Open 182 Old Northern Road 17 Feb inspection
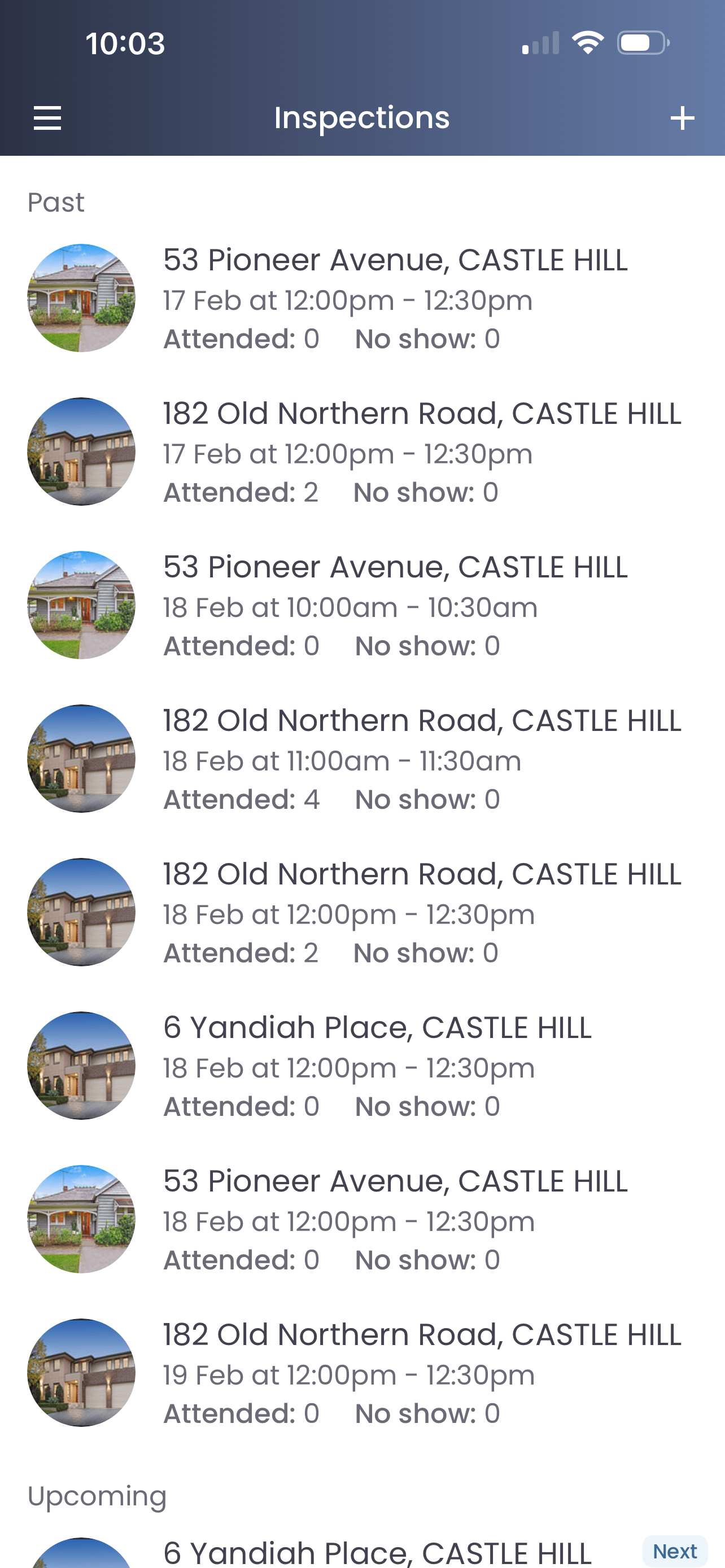Viewport: 725px width, 1568px height. pos(361,452)
